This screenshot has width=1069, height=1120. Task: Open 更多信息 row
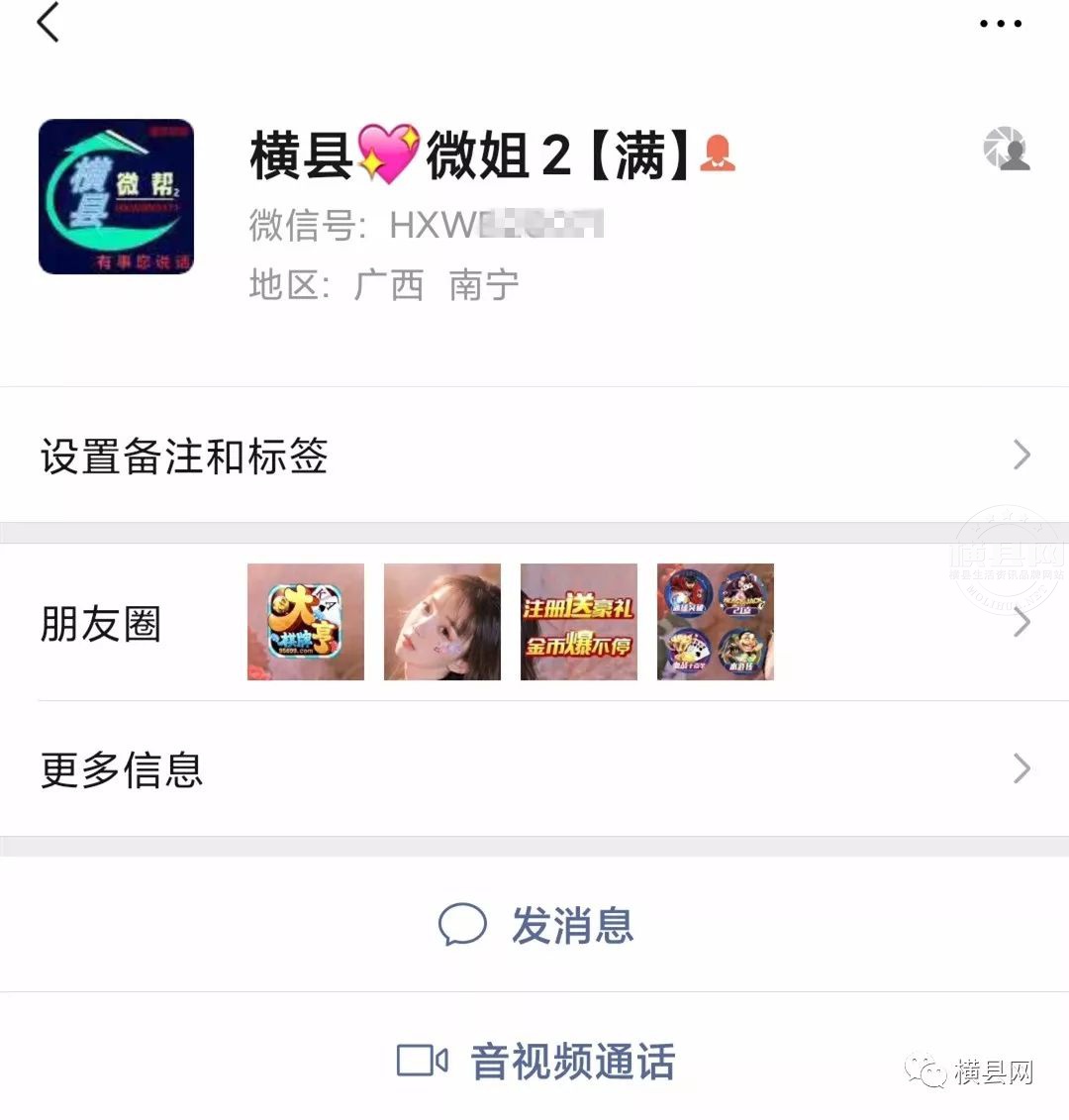pyautogui.click(x=534, y=769)
